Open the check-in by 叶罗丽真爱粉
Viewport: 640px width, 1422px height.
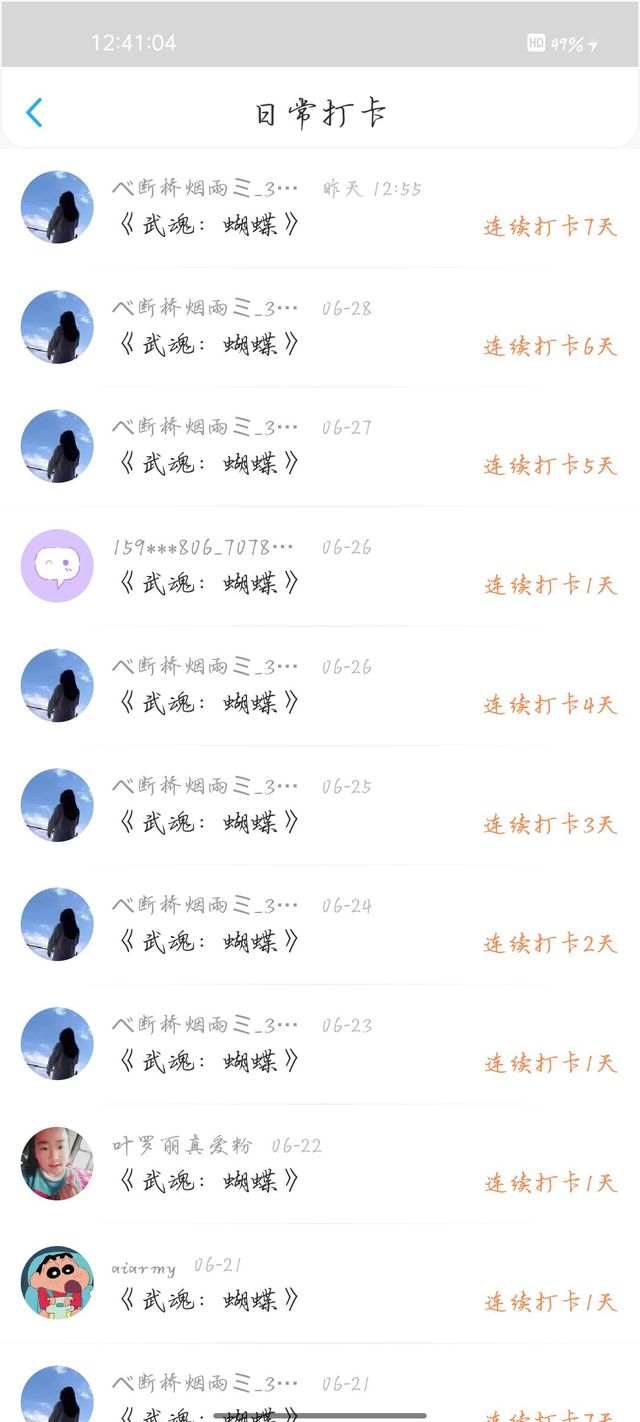coord(320,1165)
